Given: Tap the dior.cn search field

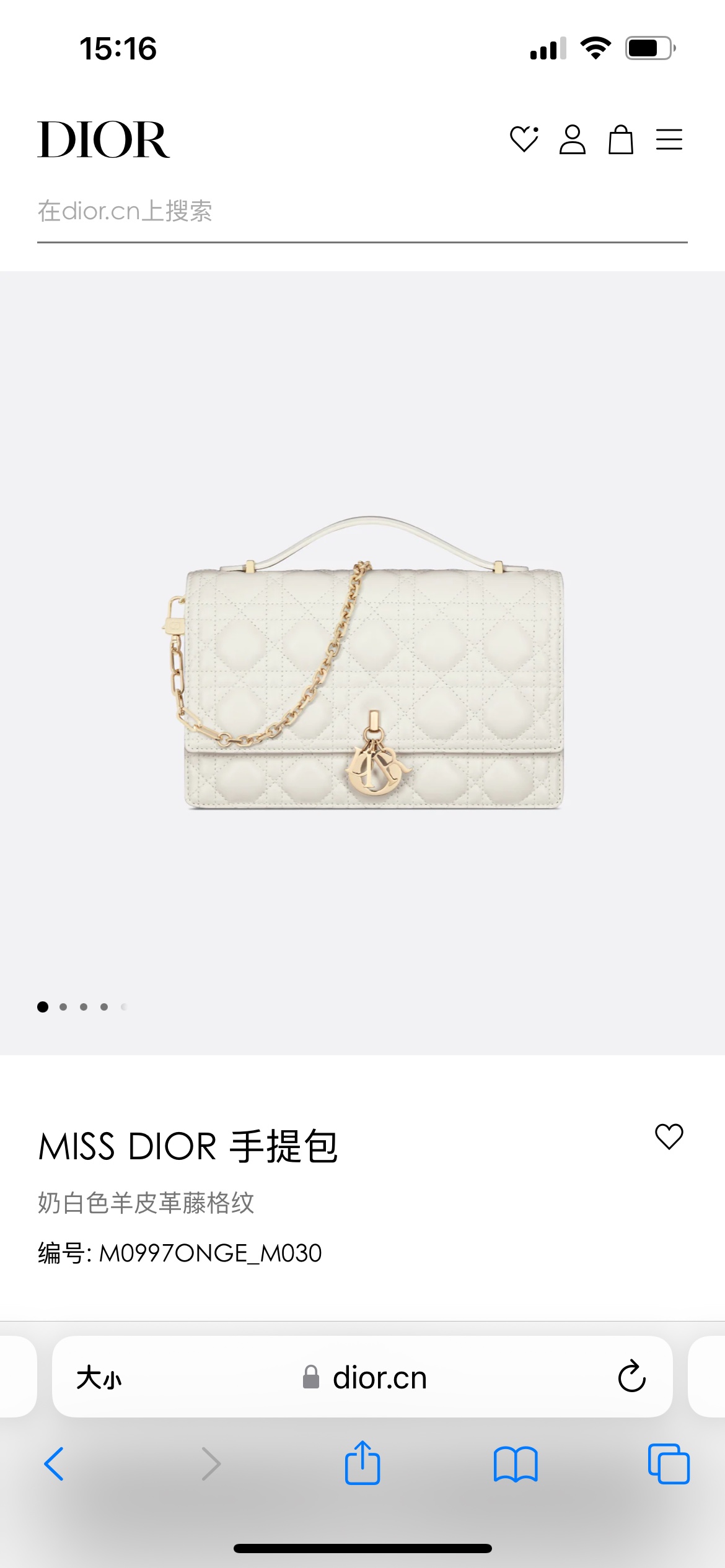Looking at the screenshot, I should 362,212.
